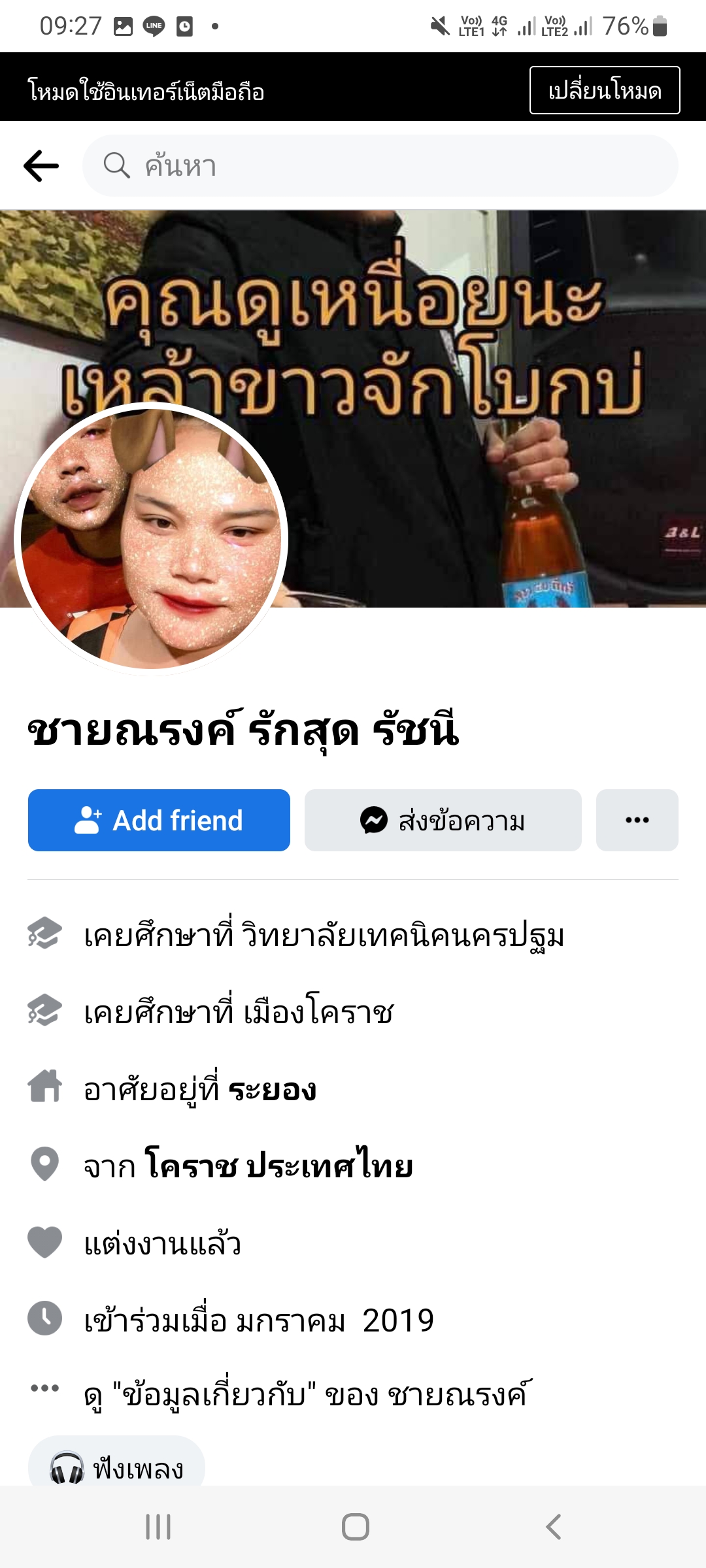This screenshot has height=1568, width=706.
Task: Open hometown โคราช ประเทศไทย
Action: click(x=281, y=1166)
